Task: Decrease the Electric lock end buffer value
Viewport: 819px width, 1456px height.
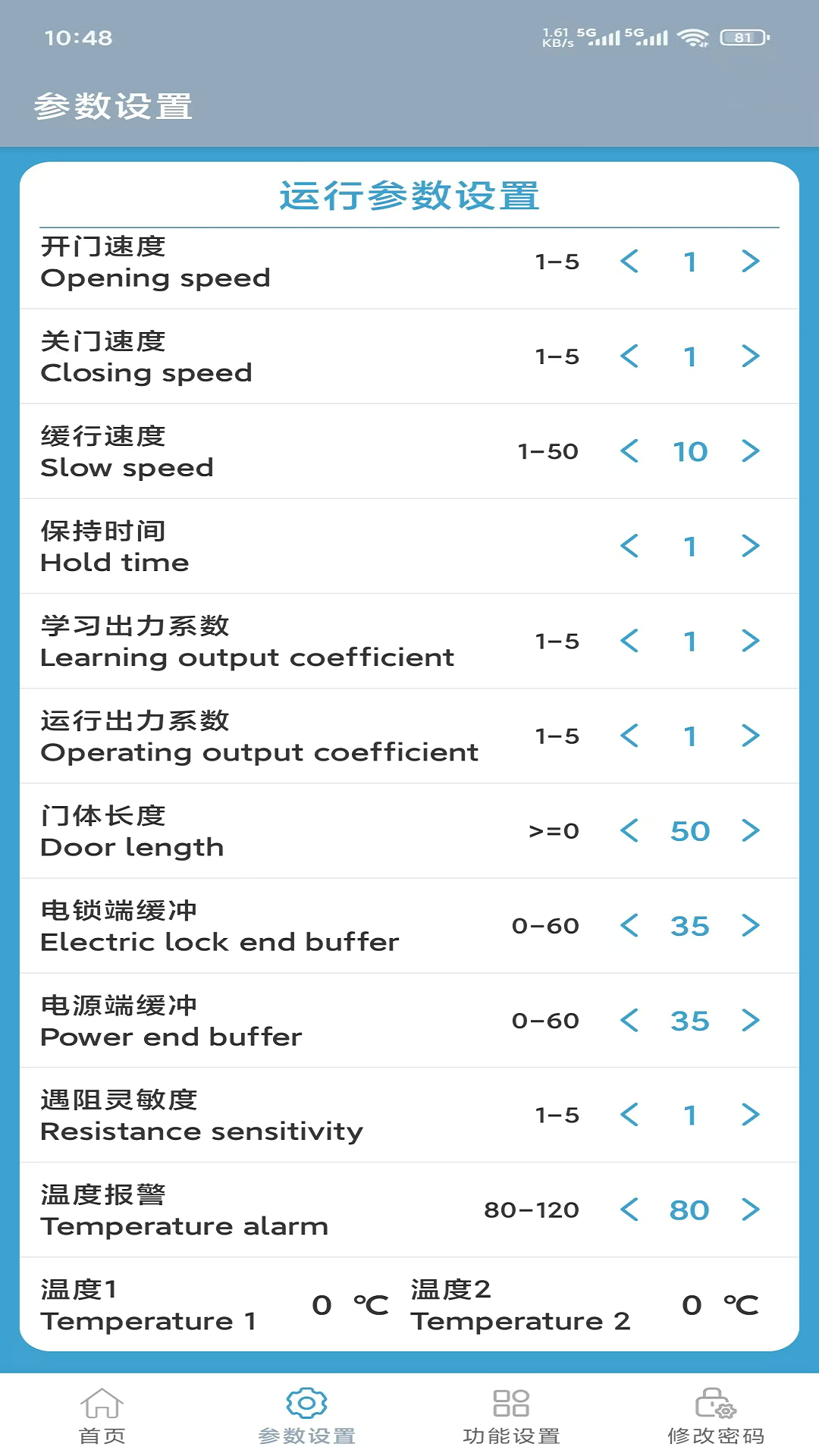Action: (x=629, y=925)
